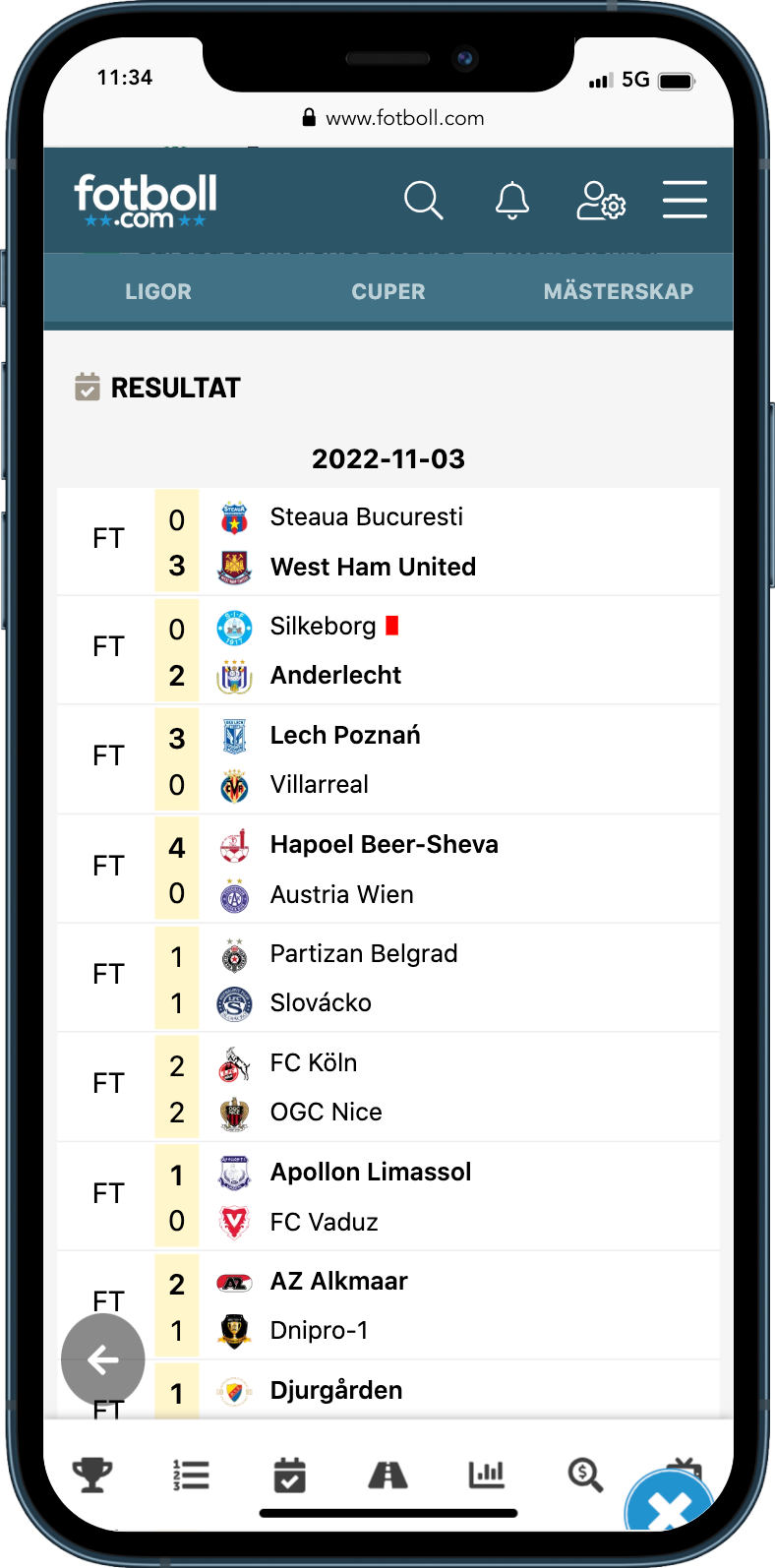Viewport: 775px width, 1568px height.
Task: Tap the grey back arrow button
Action: click(x=103, y=1359)
